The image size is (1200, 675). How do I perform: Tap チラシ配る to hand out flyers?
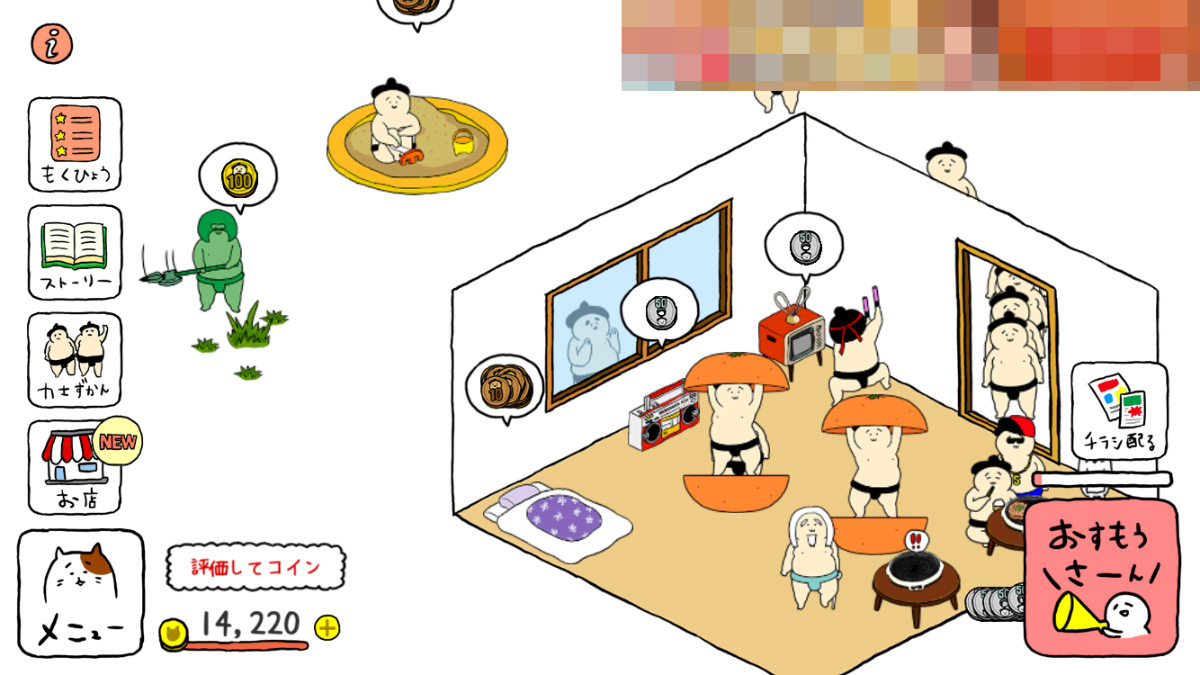coord(1119,409)
